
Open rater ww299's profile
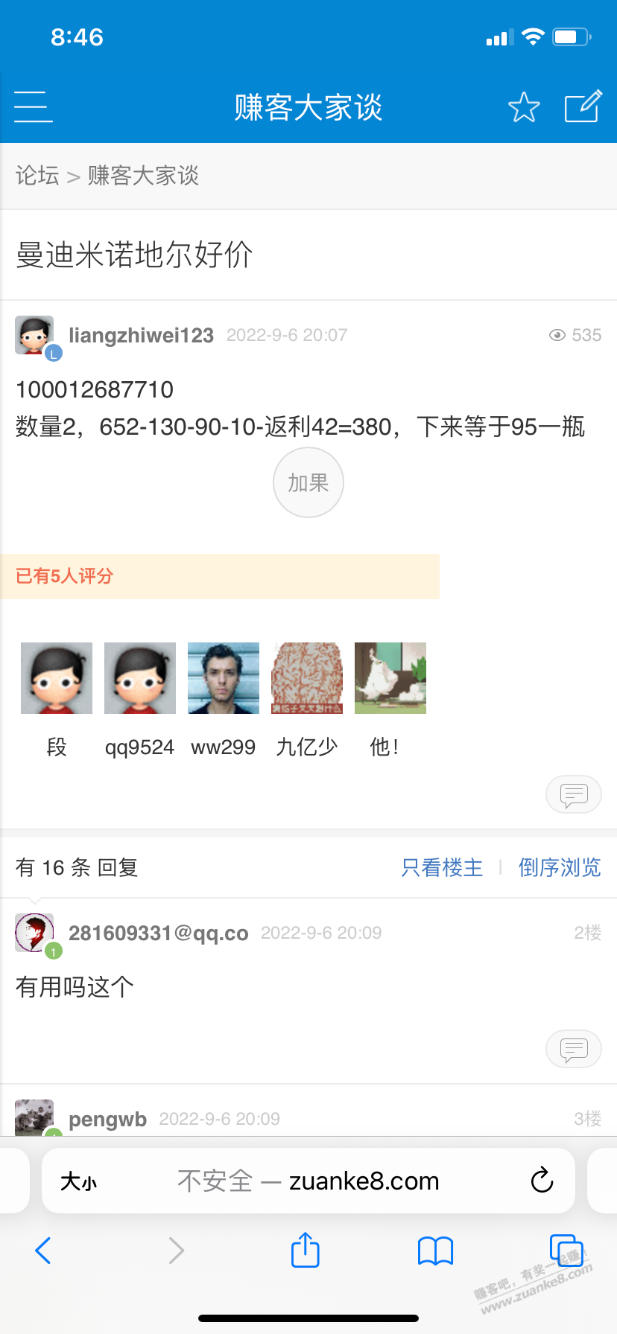[223, 678]
